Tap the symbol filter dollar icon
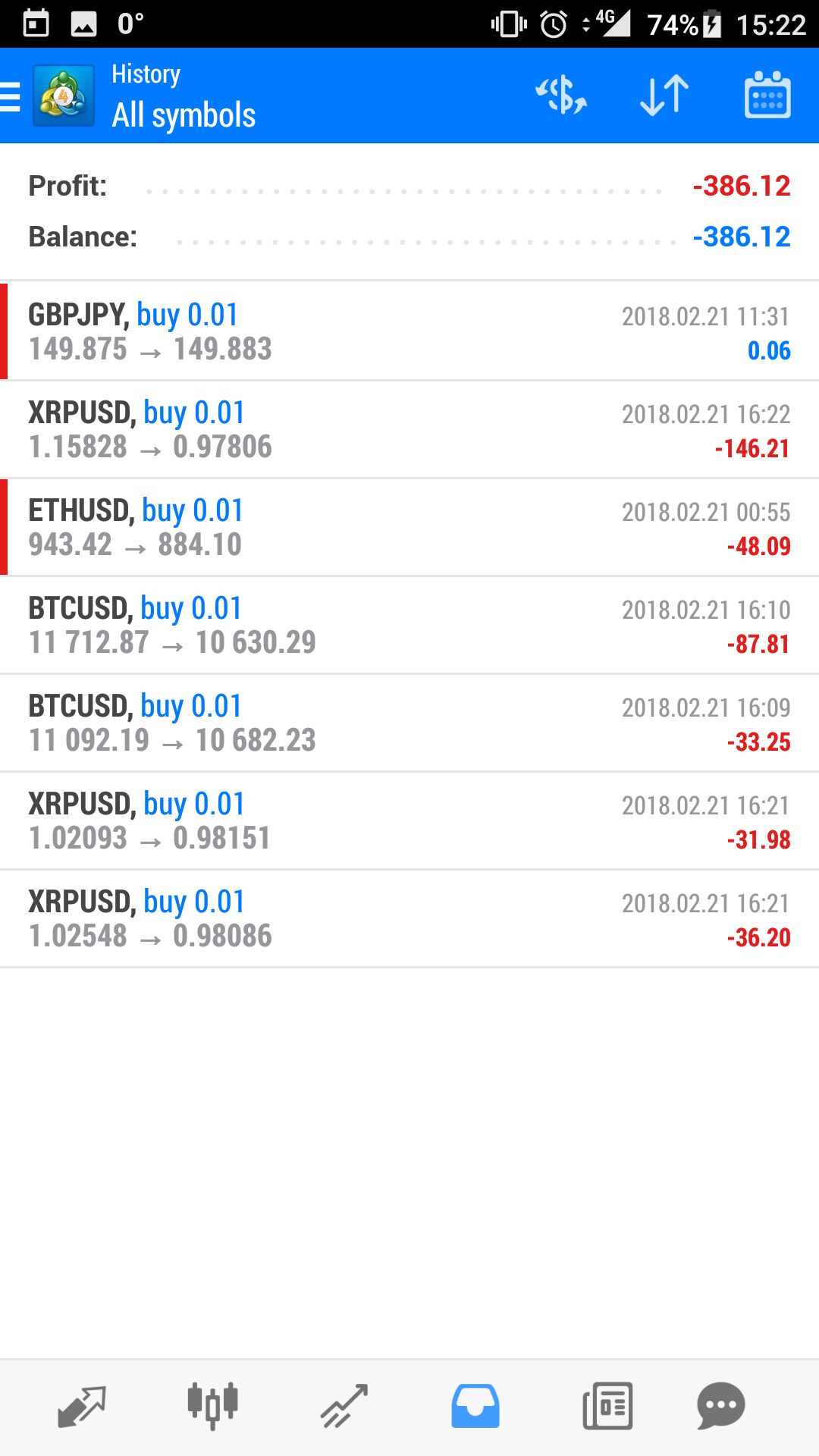 [561, 96]
